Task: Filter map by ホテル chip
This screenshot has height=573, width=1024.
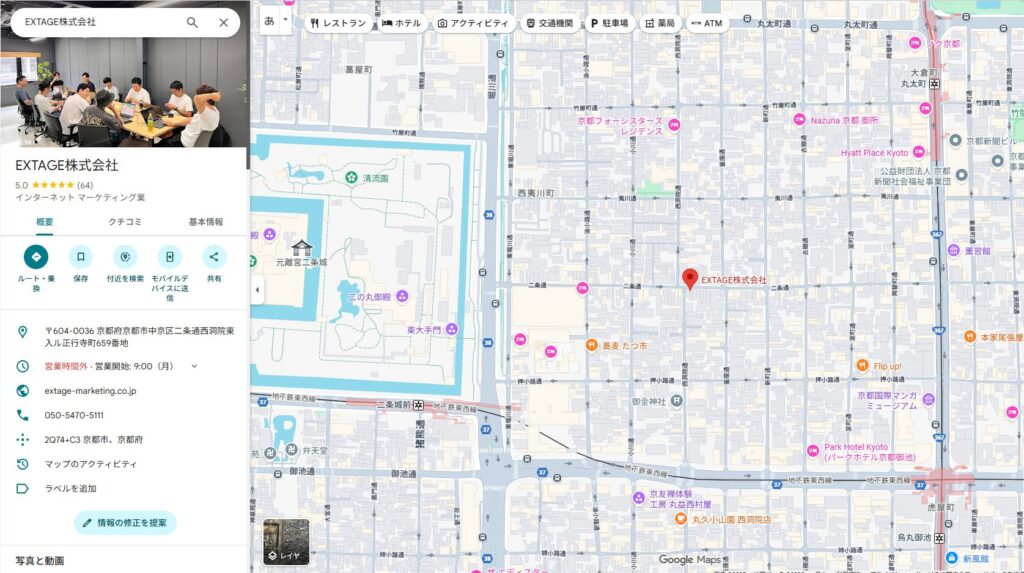Action: [x=402, y=23]
